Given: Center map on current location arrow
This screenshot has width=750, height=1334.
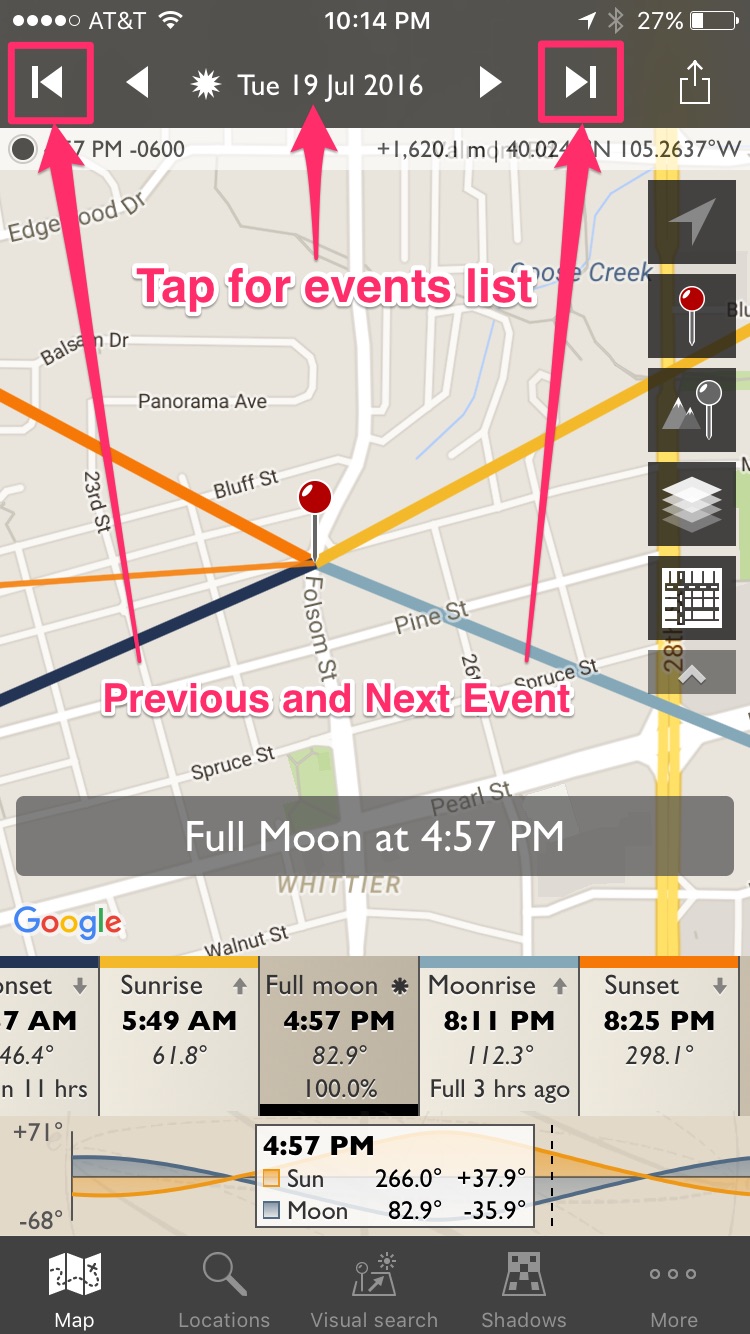Looking at the screenshot, I should pos(693,222).
